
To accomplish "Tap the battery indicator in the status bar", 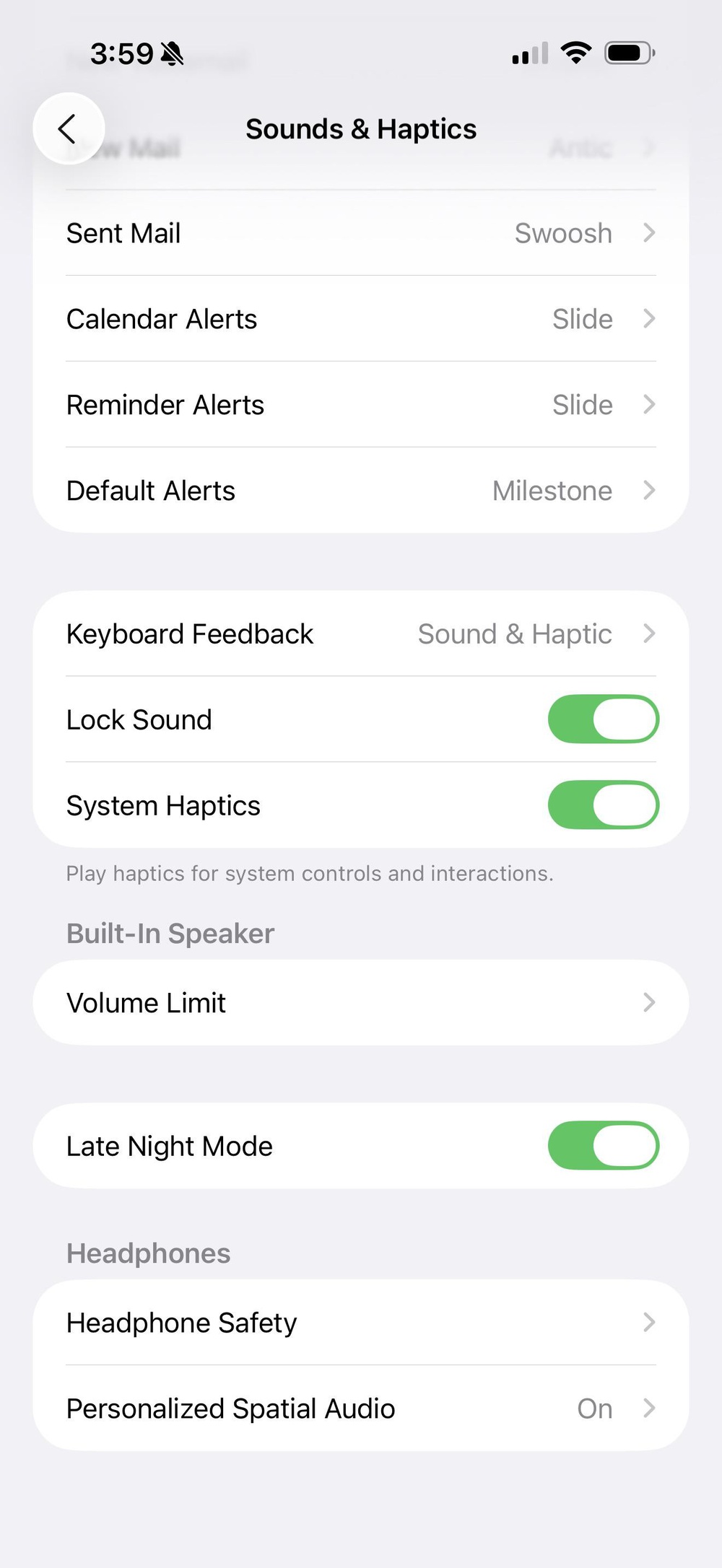I will pyautogui.click(x=627, y=51).
